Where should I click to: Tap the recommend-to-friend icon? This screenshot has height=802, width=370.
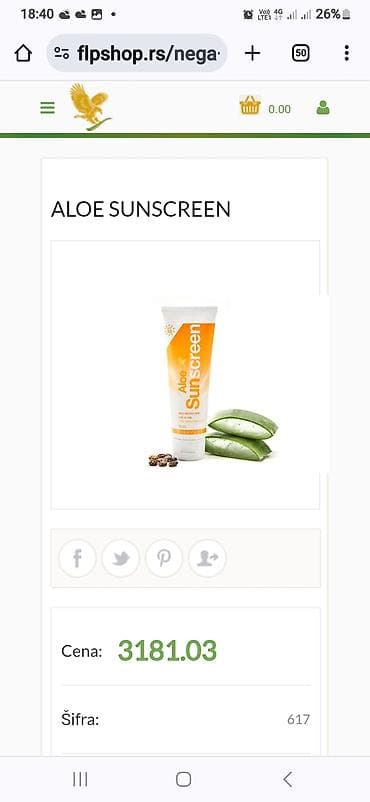(207, 558)
